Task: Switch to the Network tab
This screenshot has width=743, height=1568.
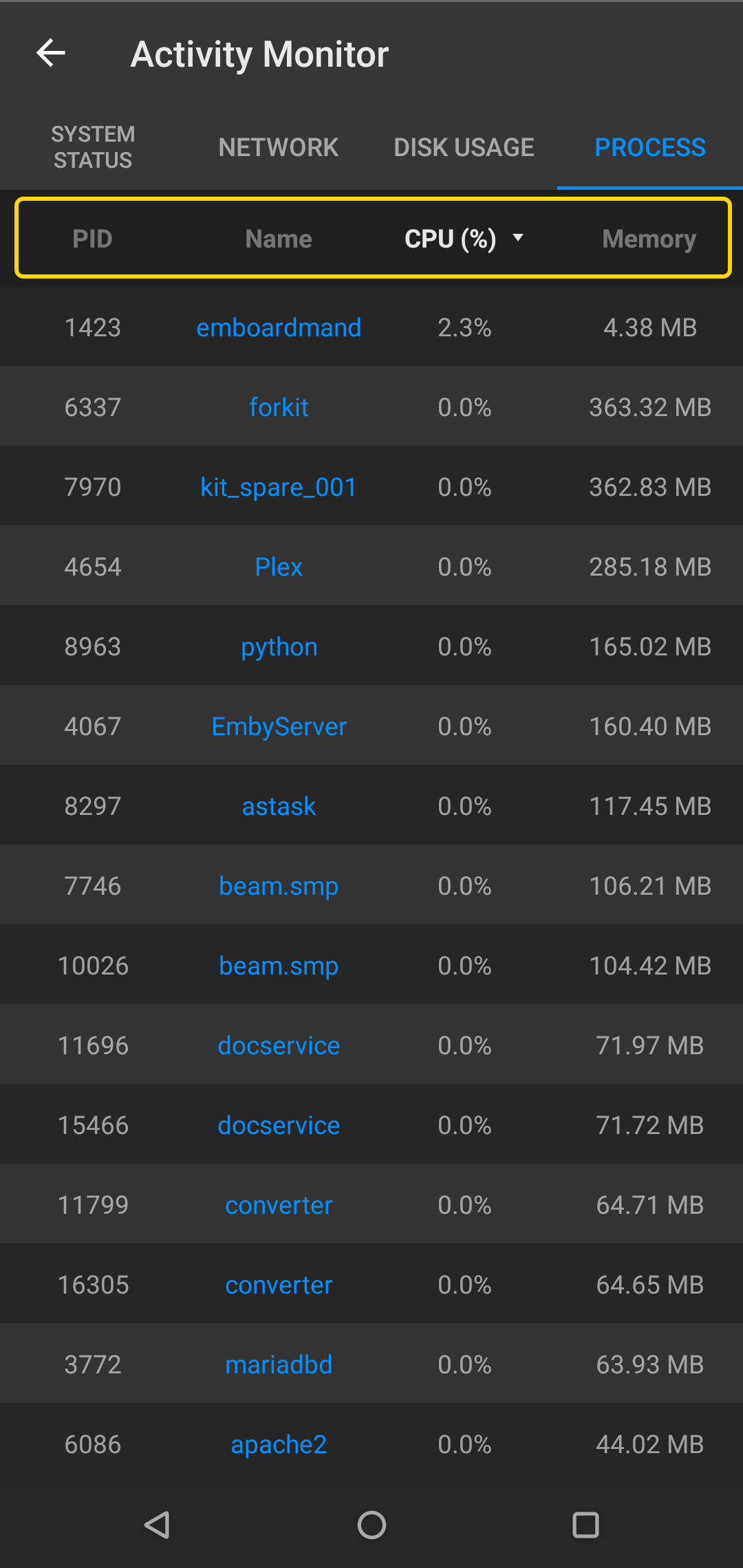Action: [279, 147]
